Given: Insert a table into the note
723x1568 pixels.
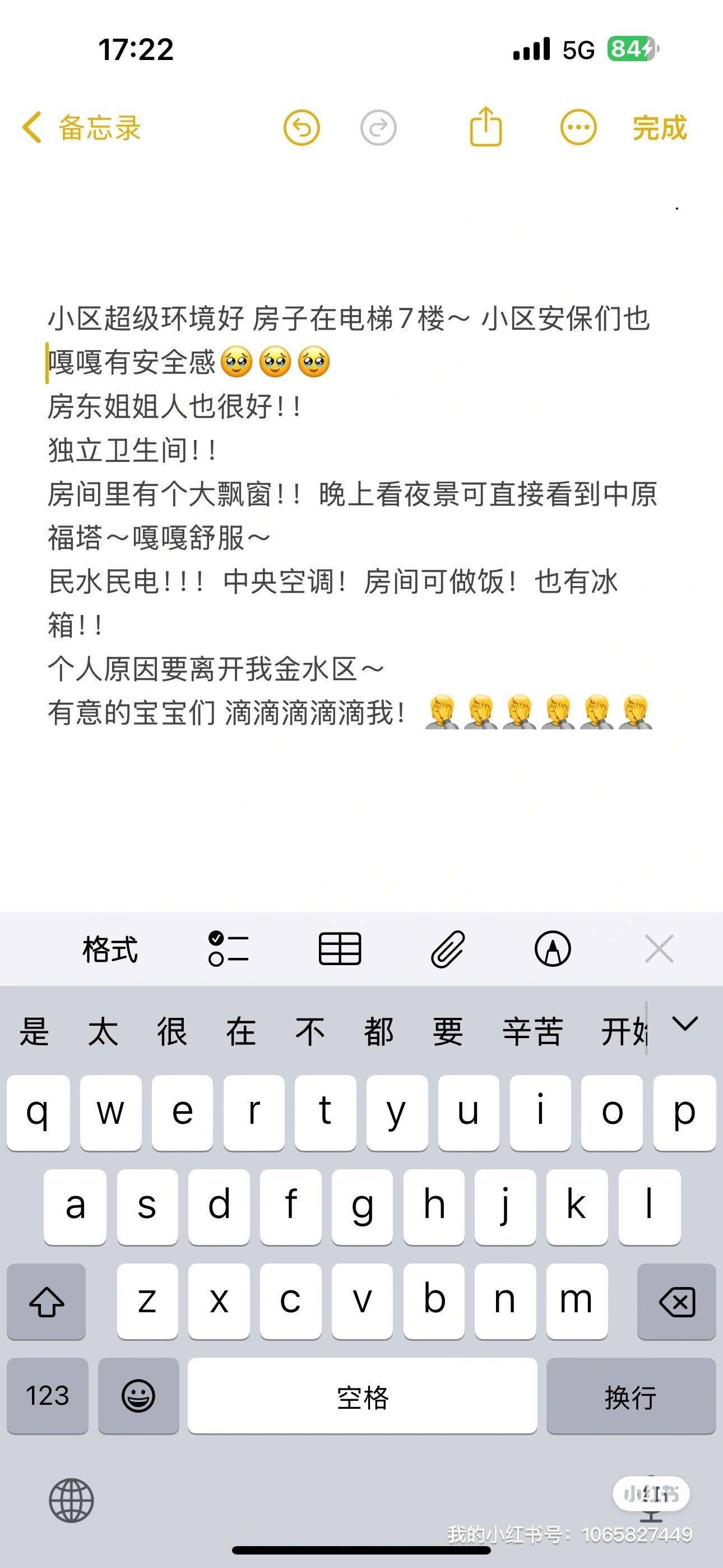Looking at the screenshot, I should 340,949.
